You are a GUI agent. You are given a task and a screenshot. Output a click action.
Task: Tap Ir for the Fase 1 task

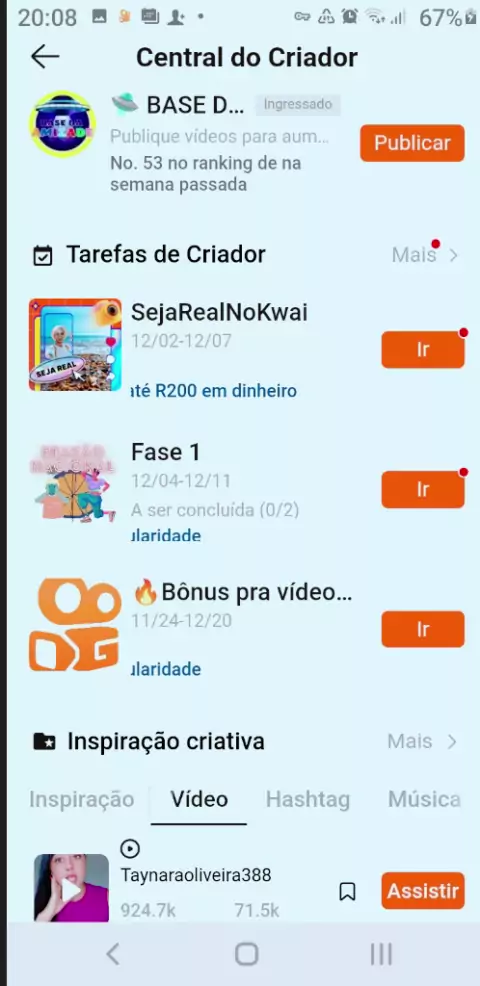tap(423, 489)
